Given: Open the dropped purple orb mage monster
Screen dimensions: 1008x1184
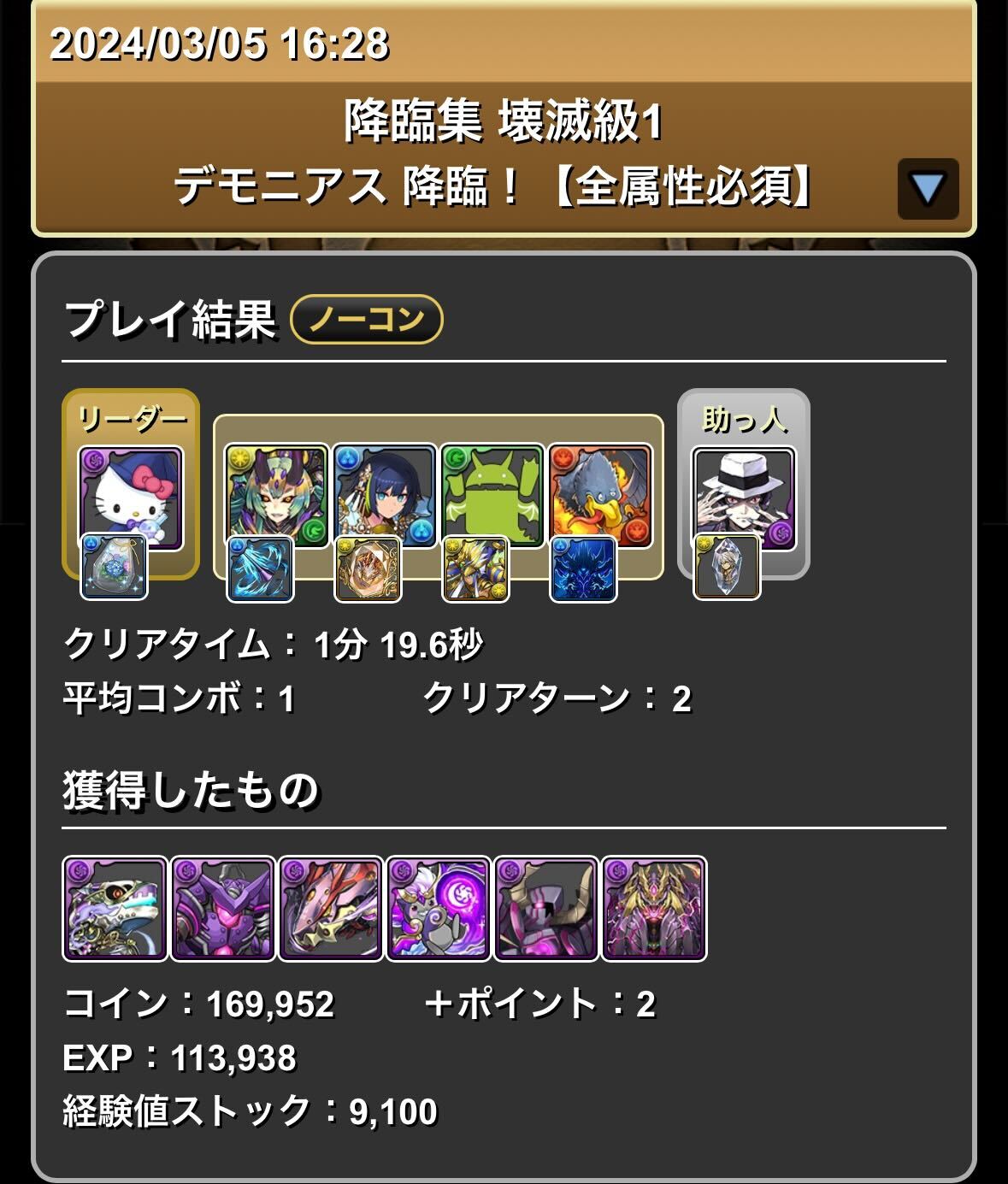Looking at the screenshot, I should click(x=439, y=909).
